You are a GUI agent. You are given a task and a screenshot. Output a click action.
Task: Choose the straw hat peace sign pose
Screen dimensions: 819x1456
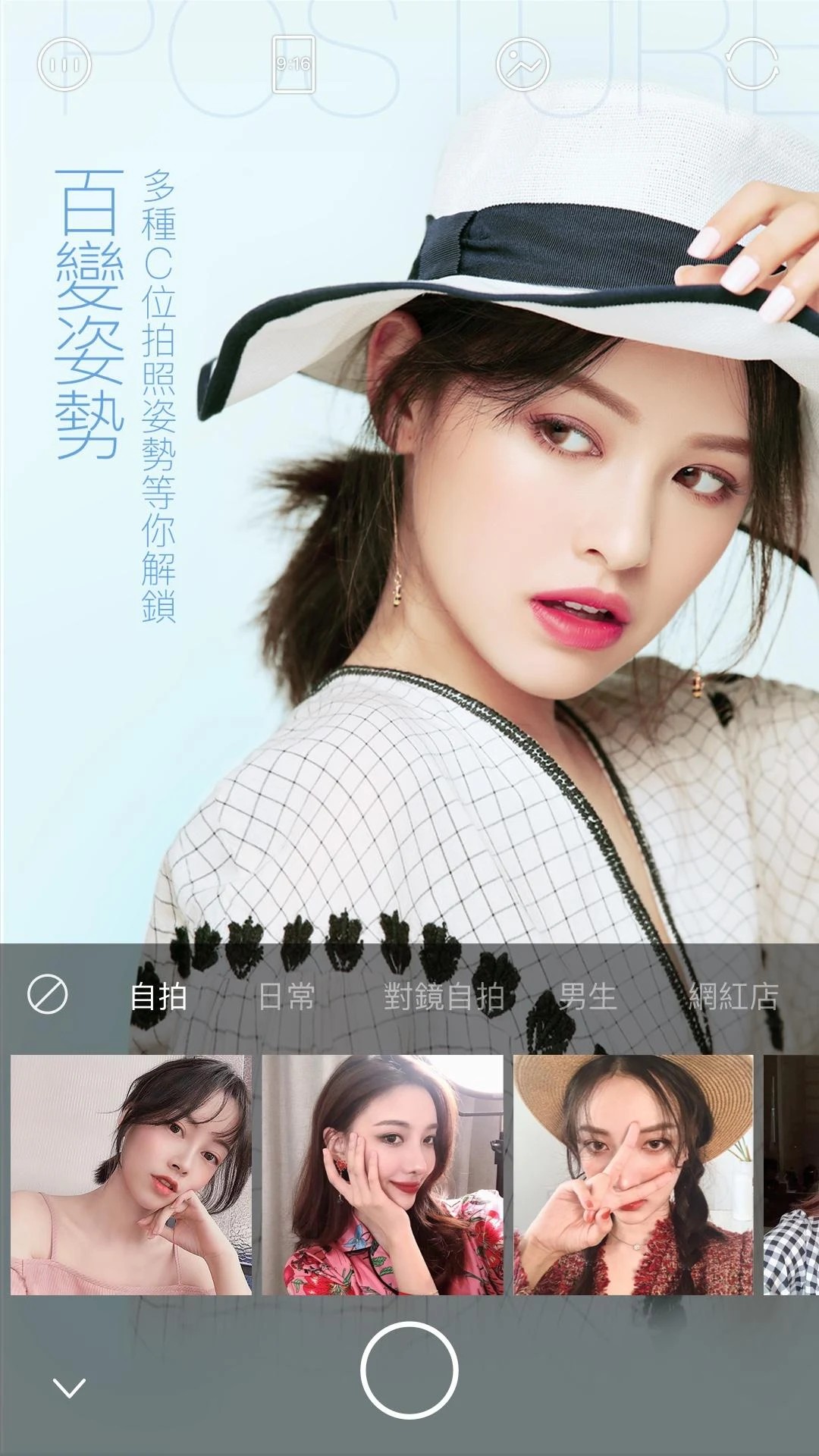coord(633,1175)
